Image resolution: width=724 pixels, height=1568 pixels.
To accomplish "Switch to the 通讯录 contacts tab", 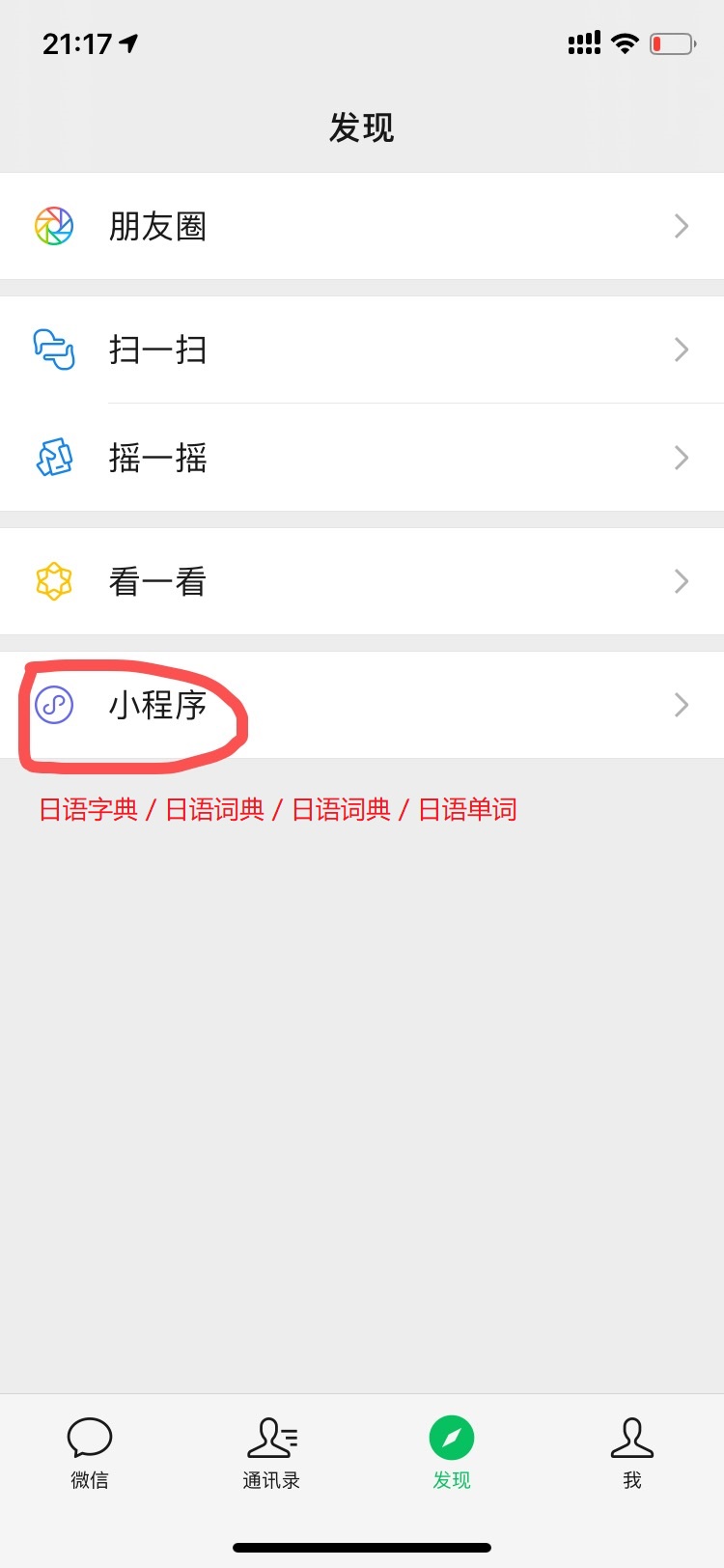I will point(271,1452).
